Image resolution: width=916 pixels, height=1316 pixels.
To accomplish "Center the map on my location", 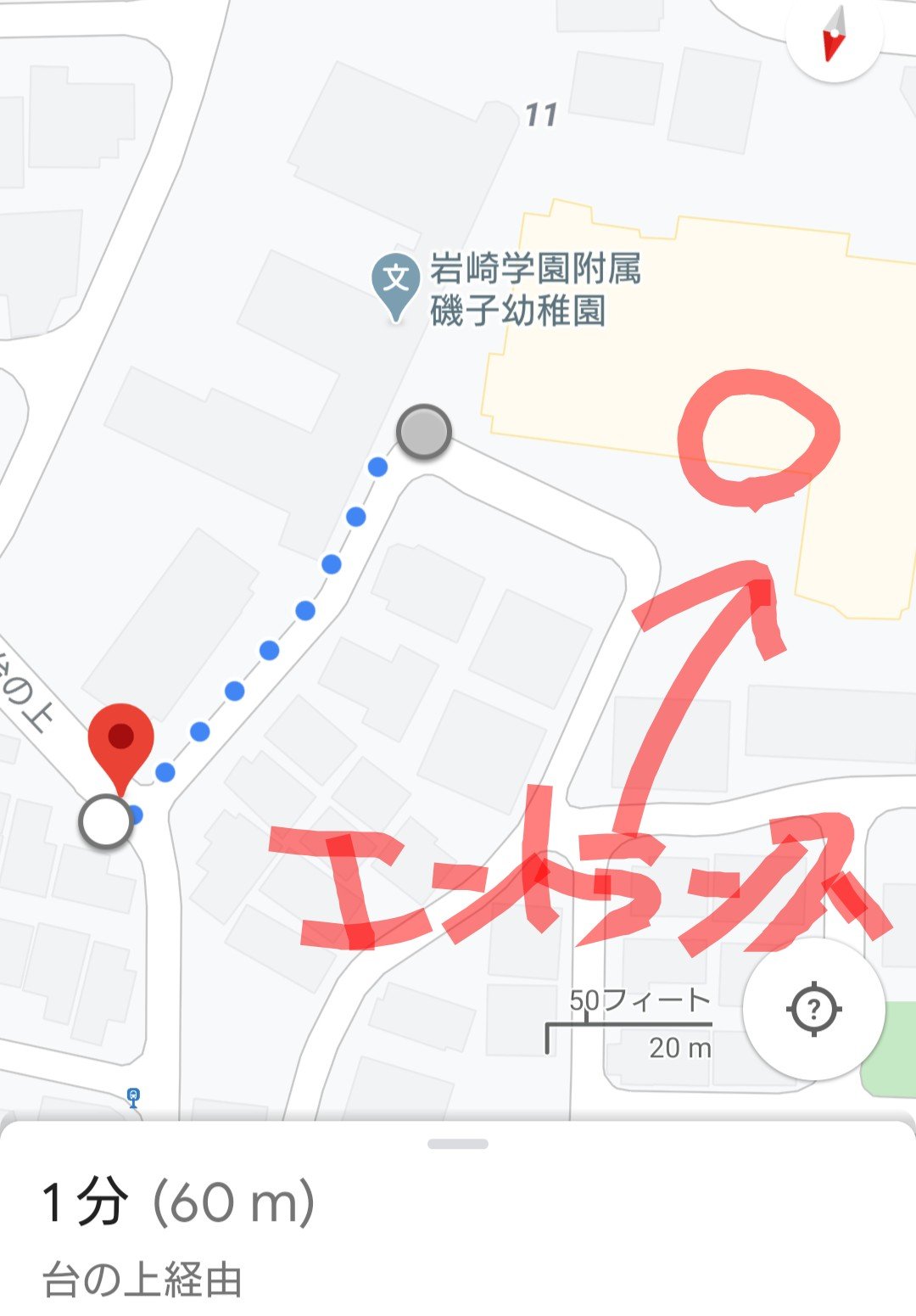I will [x=813, y=1009].
